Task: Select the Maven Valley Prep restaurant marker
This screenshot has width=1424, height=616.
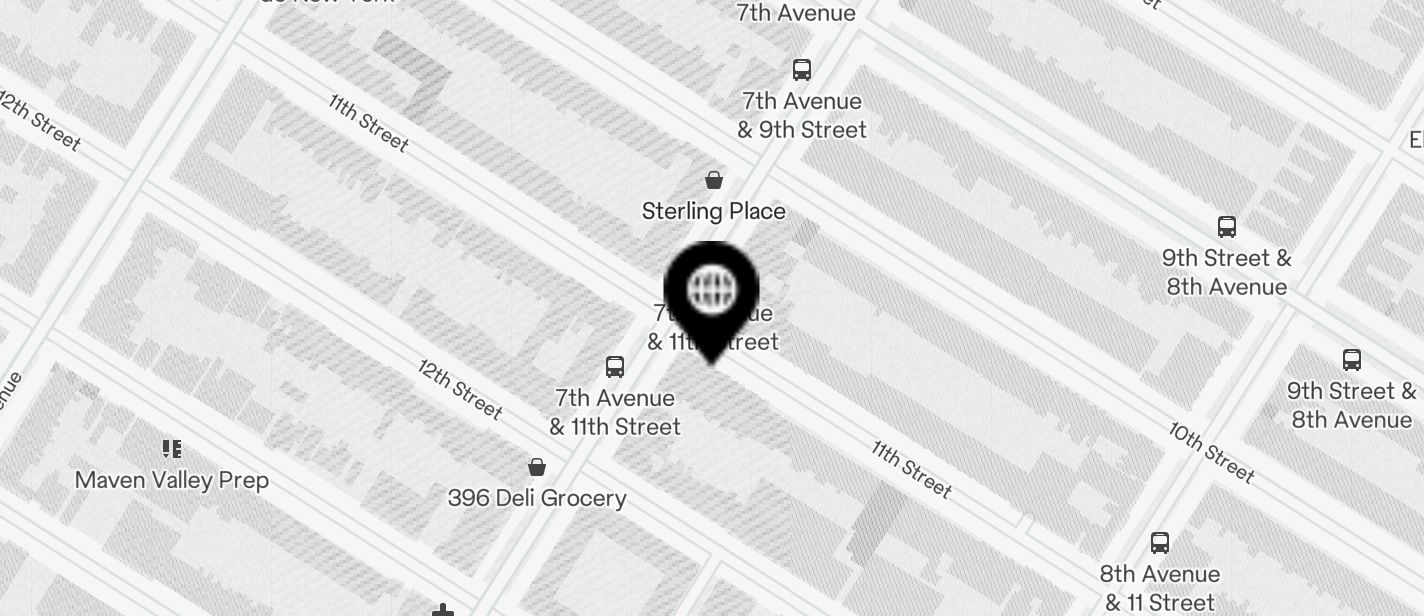Action: click(172, 449)
